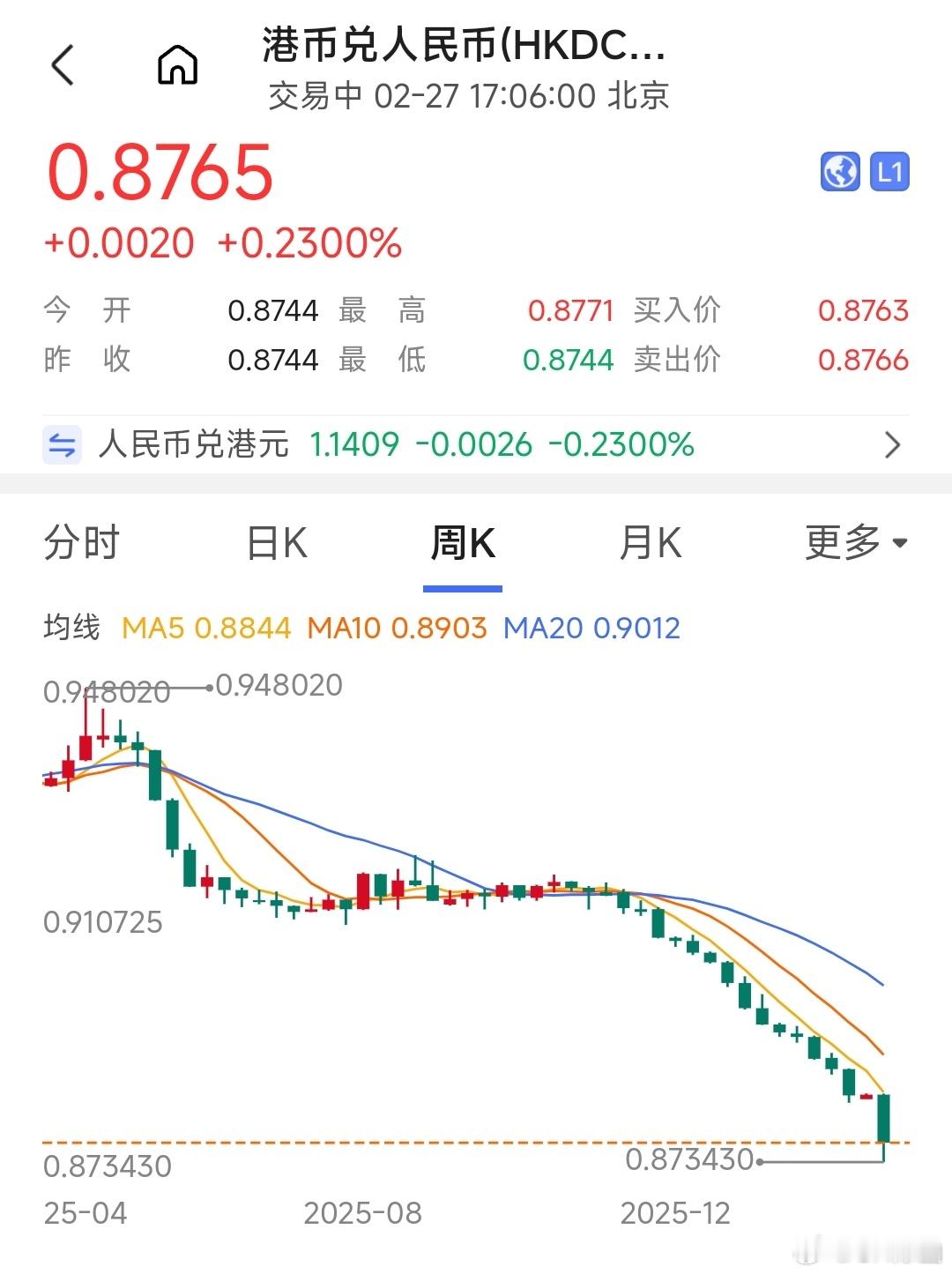Open the blue globe quote source icon
The width and height of the screenshot is (952, 1274).
(x=839, y=171)
